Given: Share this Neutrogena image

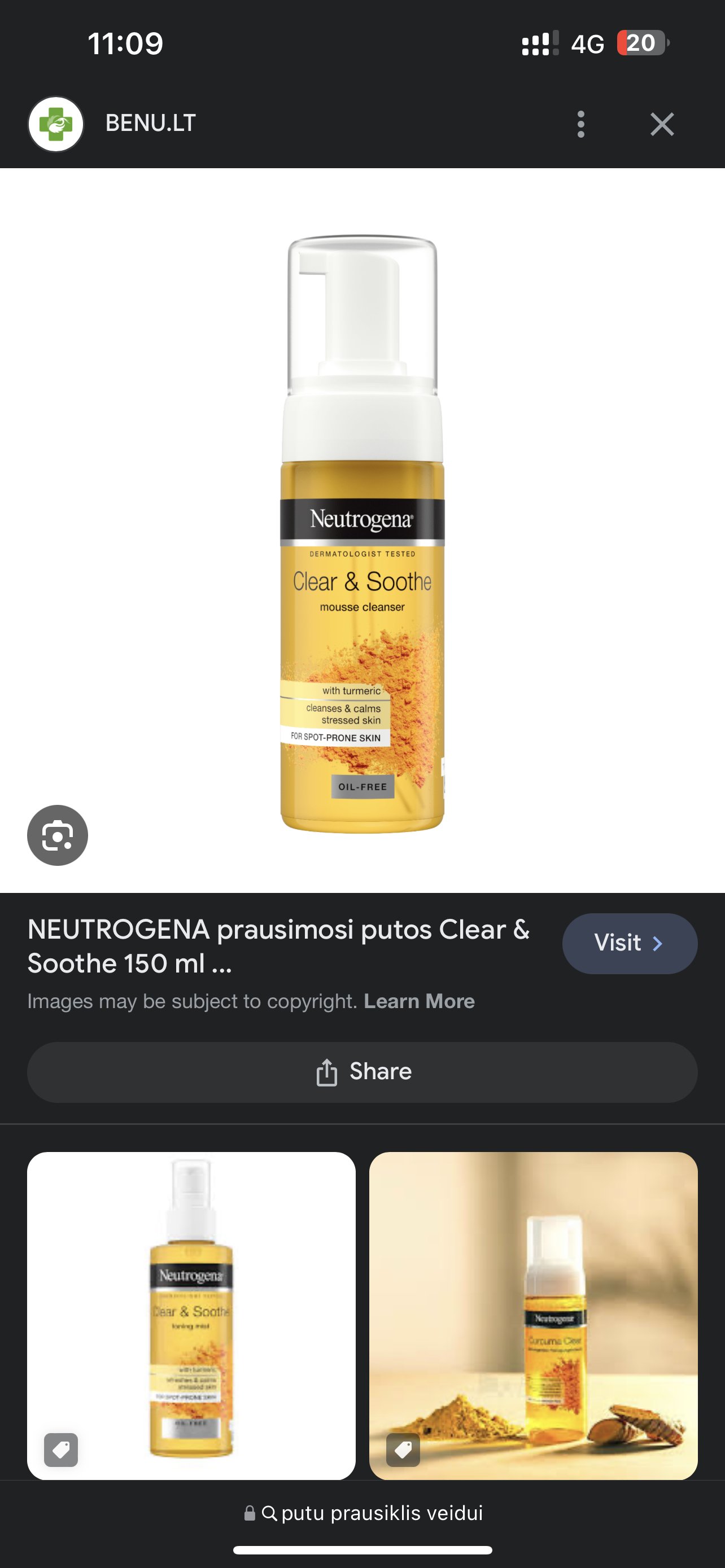Looking at the screenshot, I should pyautogui.click(x=362, y=1072).
